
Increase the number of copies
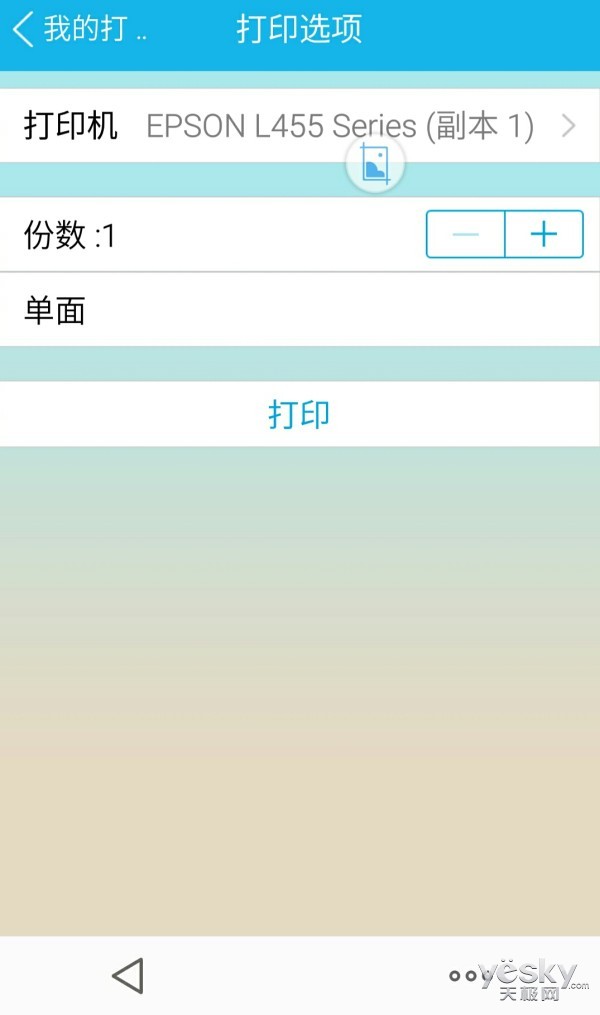click(x=544, y=235)
